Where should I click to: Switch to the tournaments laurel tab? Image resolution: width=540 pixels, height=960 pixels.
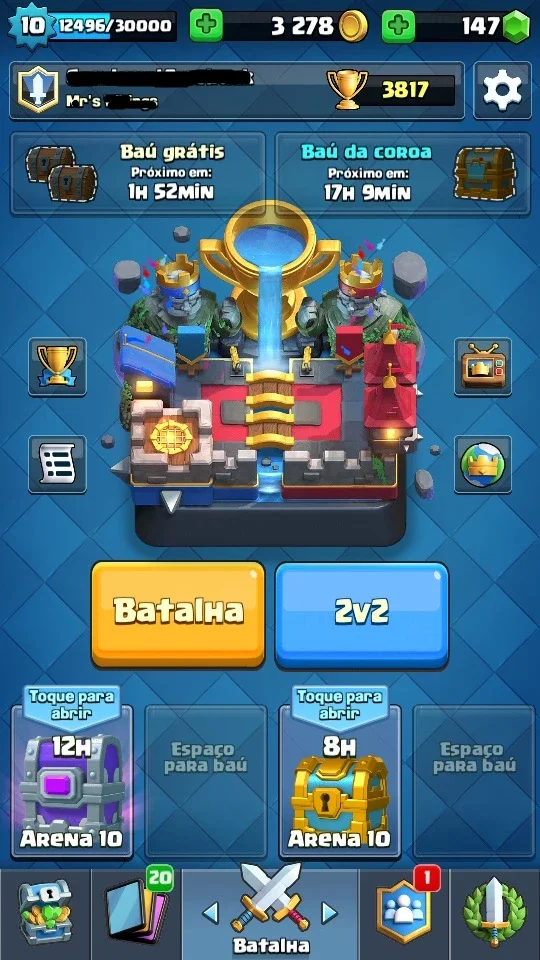point(495,914)
